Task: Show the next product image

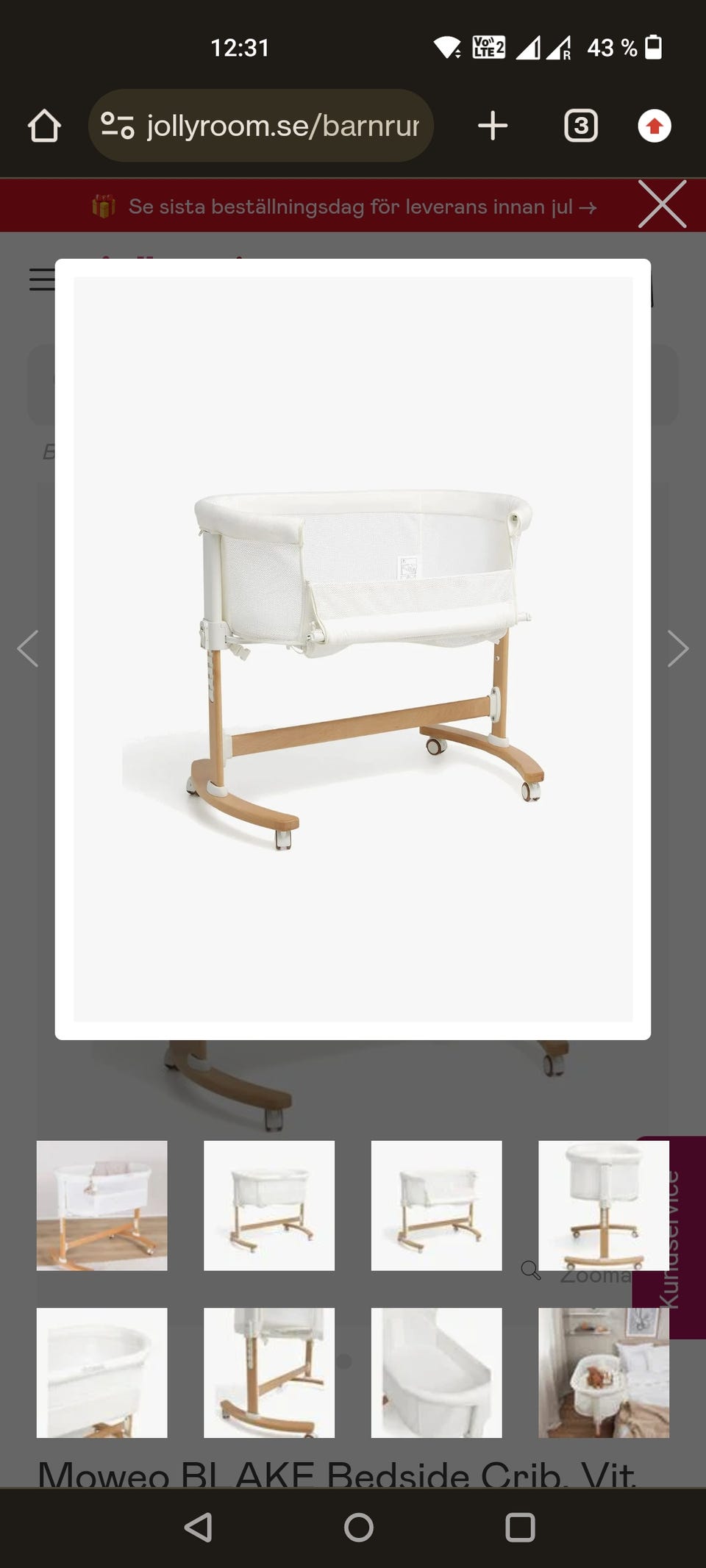Action: (x=677, y=648)
